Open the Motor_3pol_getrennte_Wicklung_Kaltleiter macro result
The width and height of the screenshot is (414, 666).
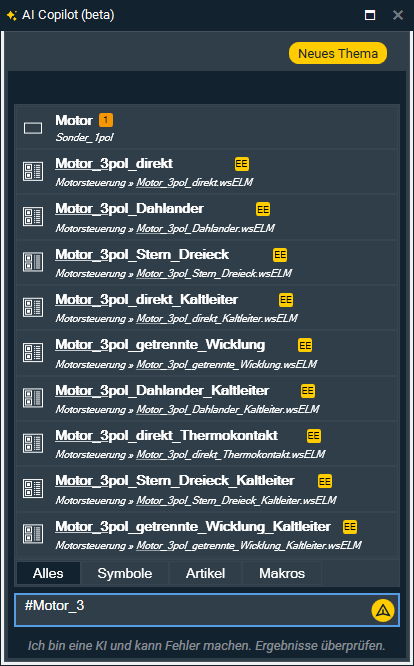coord(207,535)
